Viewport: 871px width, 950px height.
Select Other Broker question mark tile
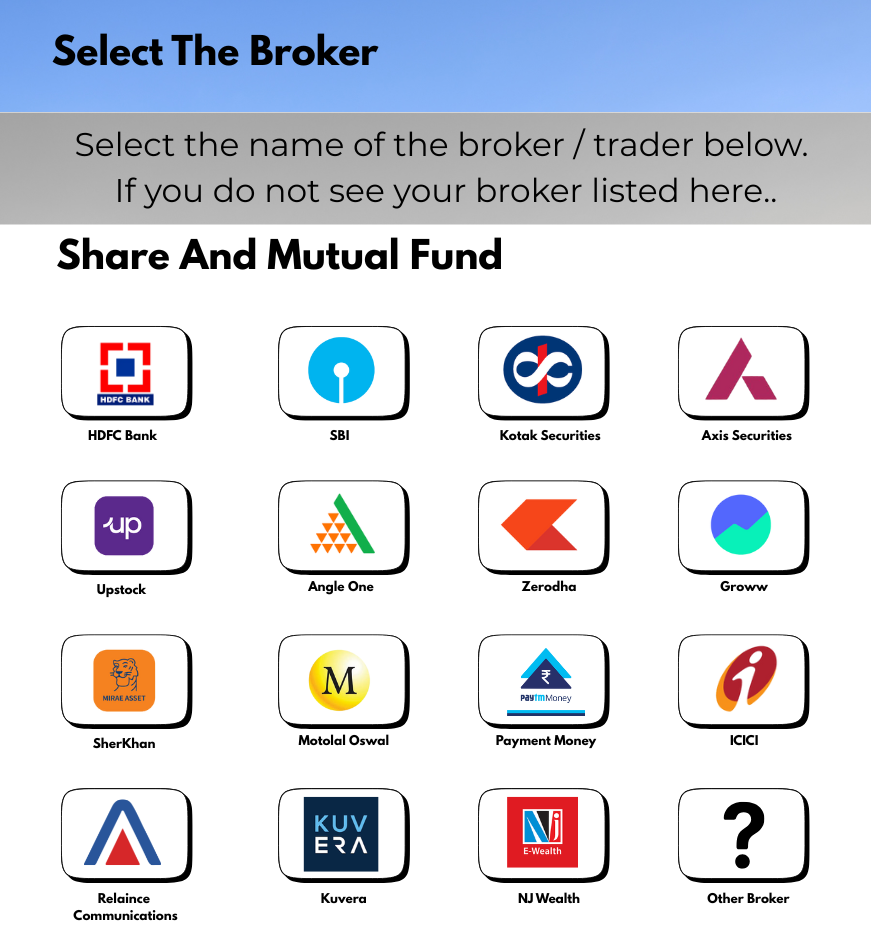pos(742,834)
